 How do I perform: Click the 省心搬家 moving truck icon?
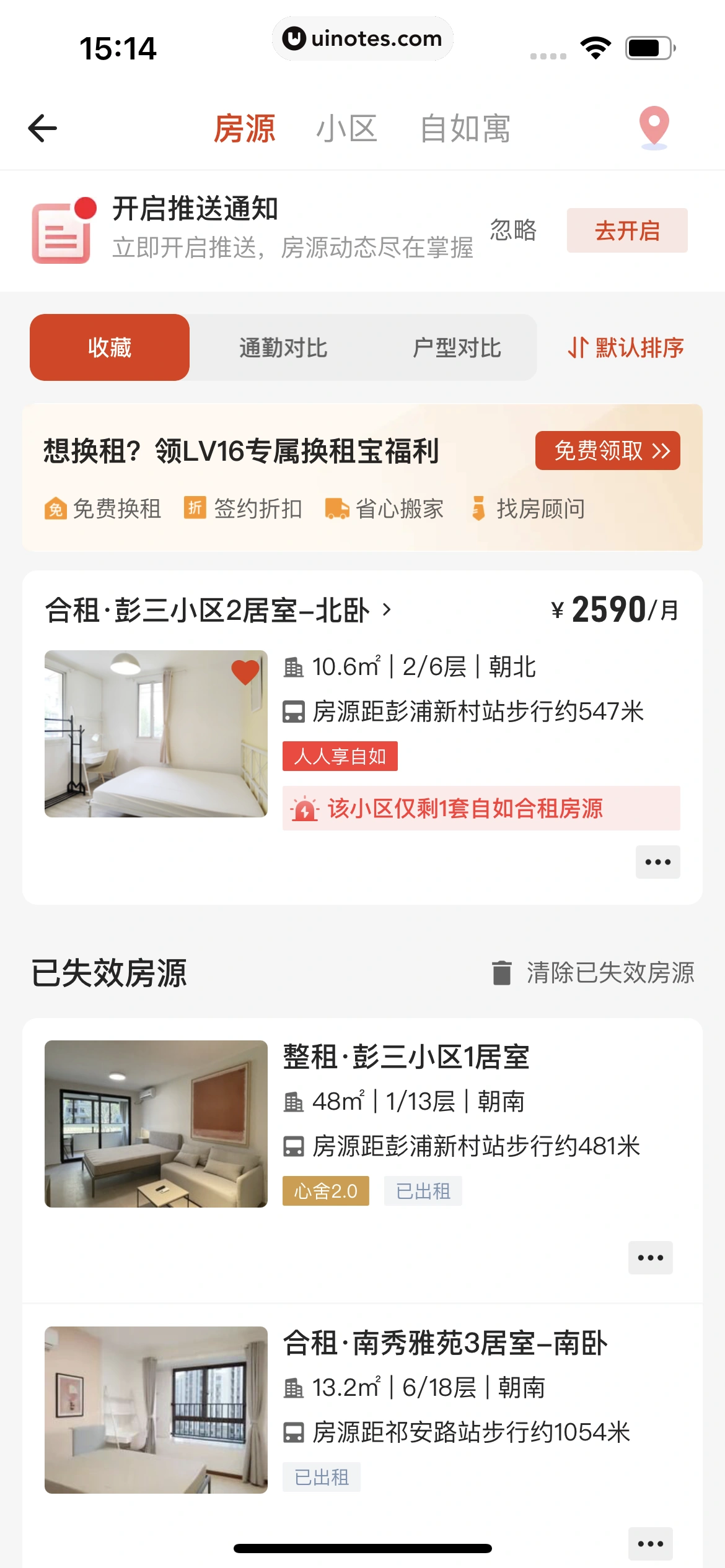(x=338, y=508)
